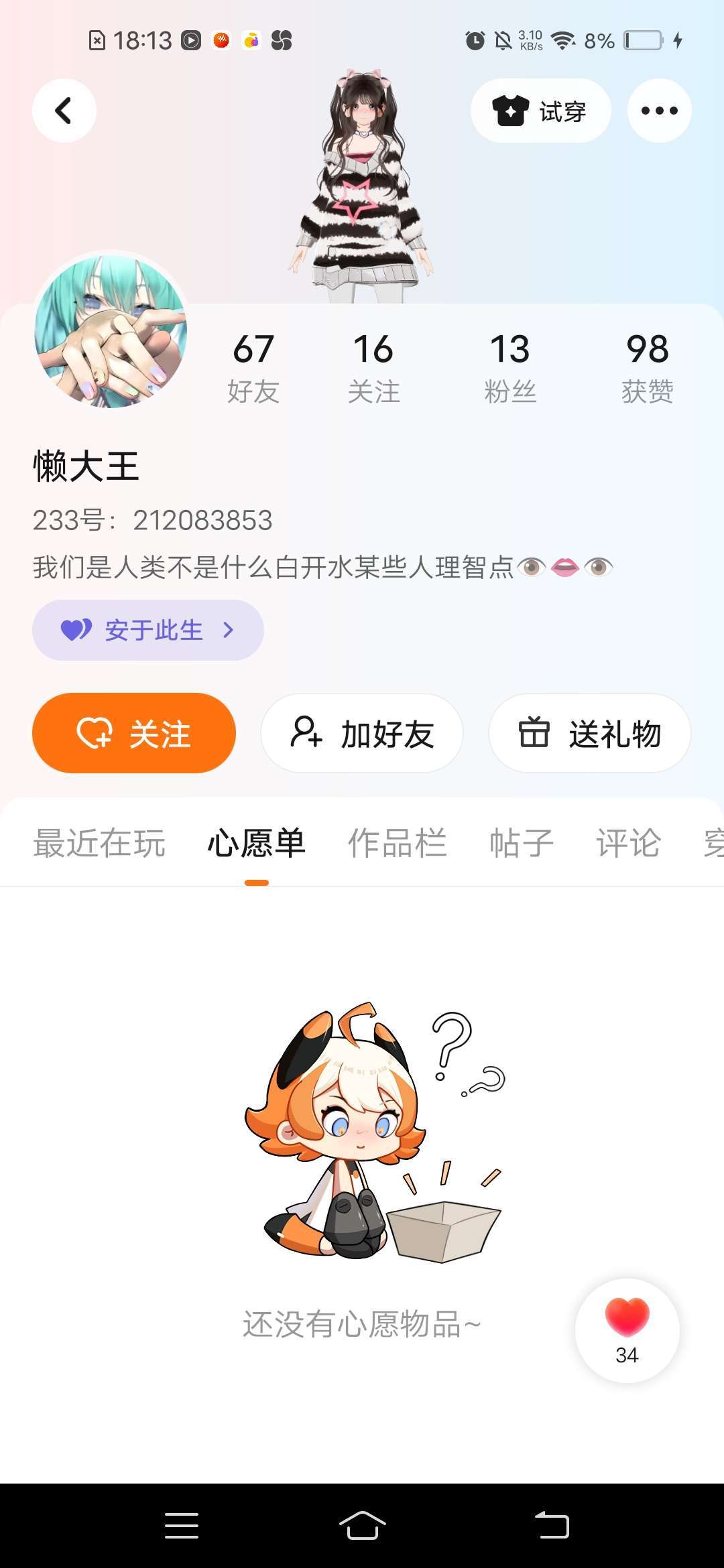Image resolution: width=724 pixels, height=1568 pixels.
Task: Open the 安于此生 chip
Action: pyautogui.click(x=147, y=630)
